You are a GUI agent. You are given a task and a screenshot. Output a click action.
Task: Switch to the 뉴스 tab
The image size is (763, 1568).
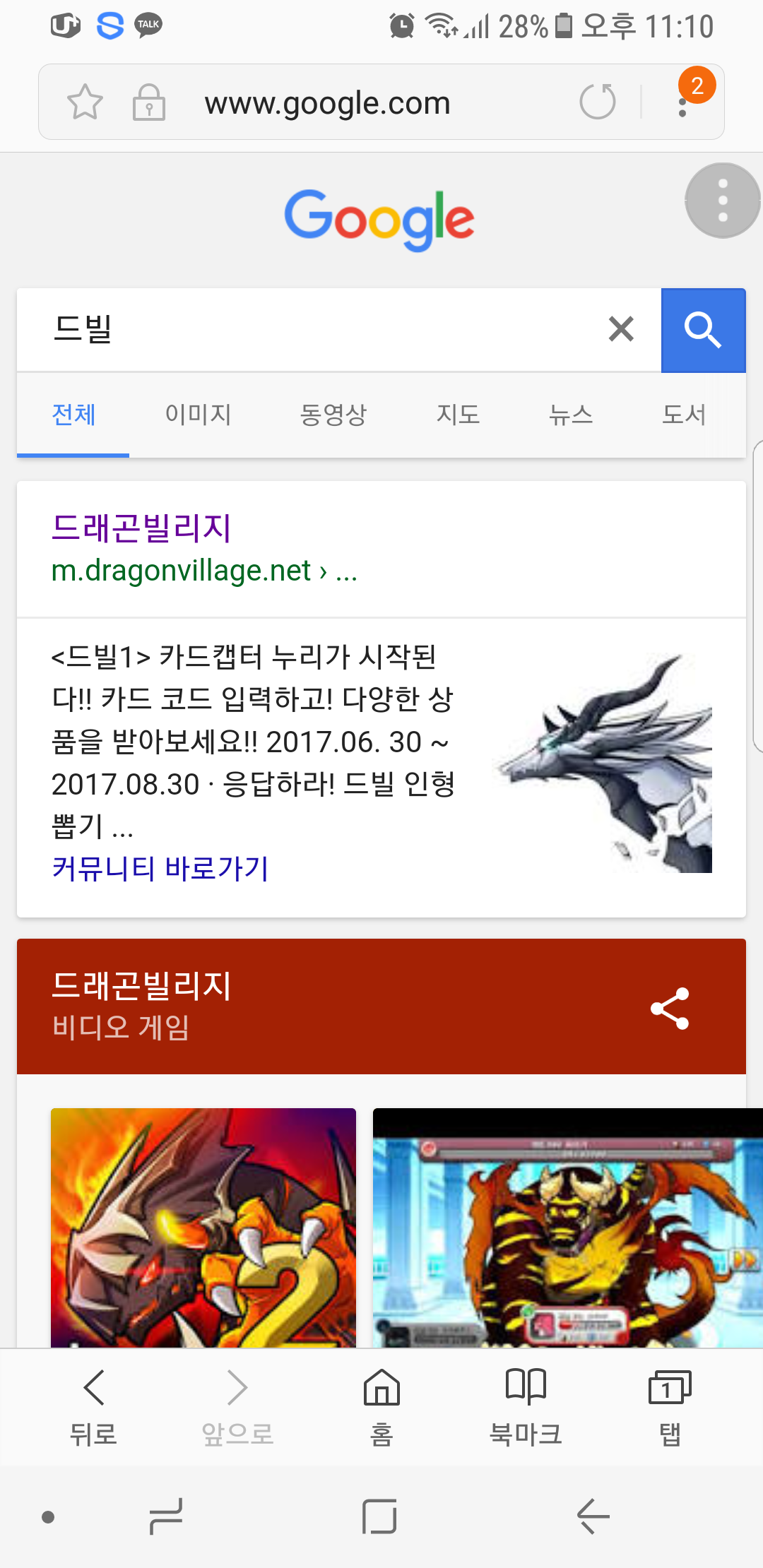571,415
